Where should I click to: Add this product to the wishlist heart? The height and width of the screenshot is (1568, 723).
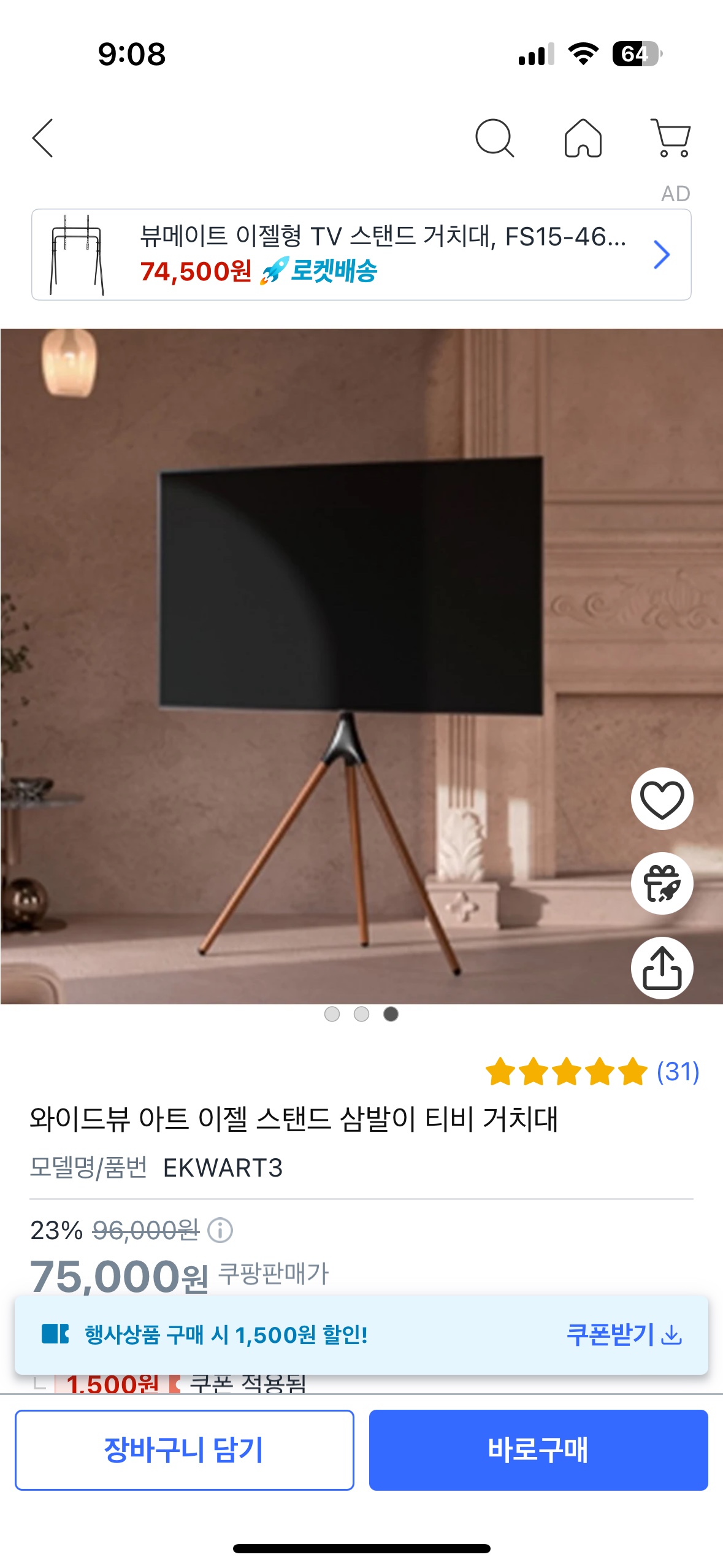(x=662, y=799)
